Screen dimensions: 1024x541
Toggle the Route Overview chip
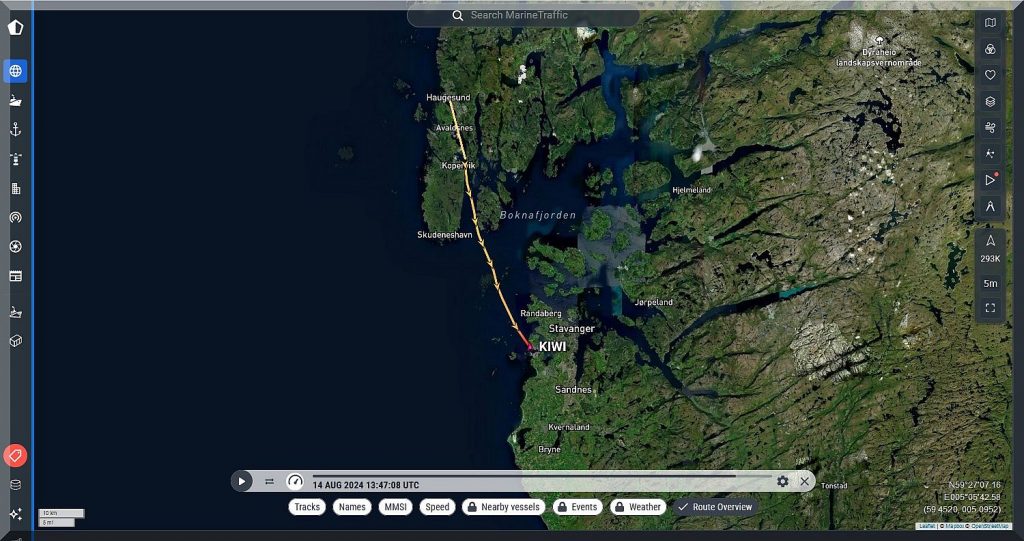coord(714,507)
